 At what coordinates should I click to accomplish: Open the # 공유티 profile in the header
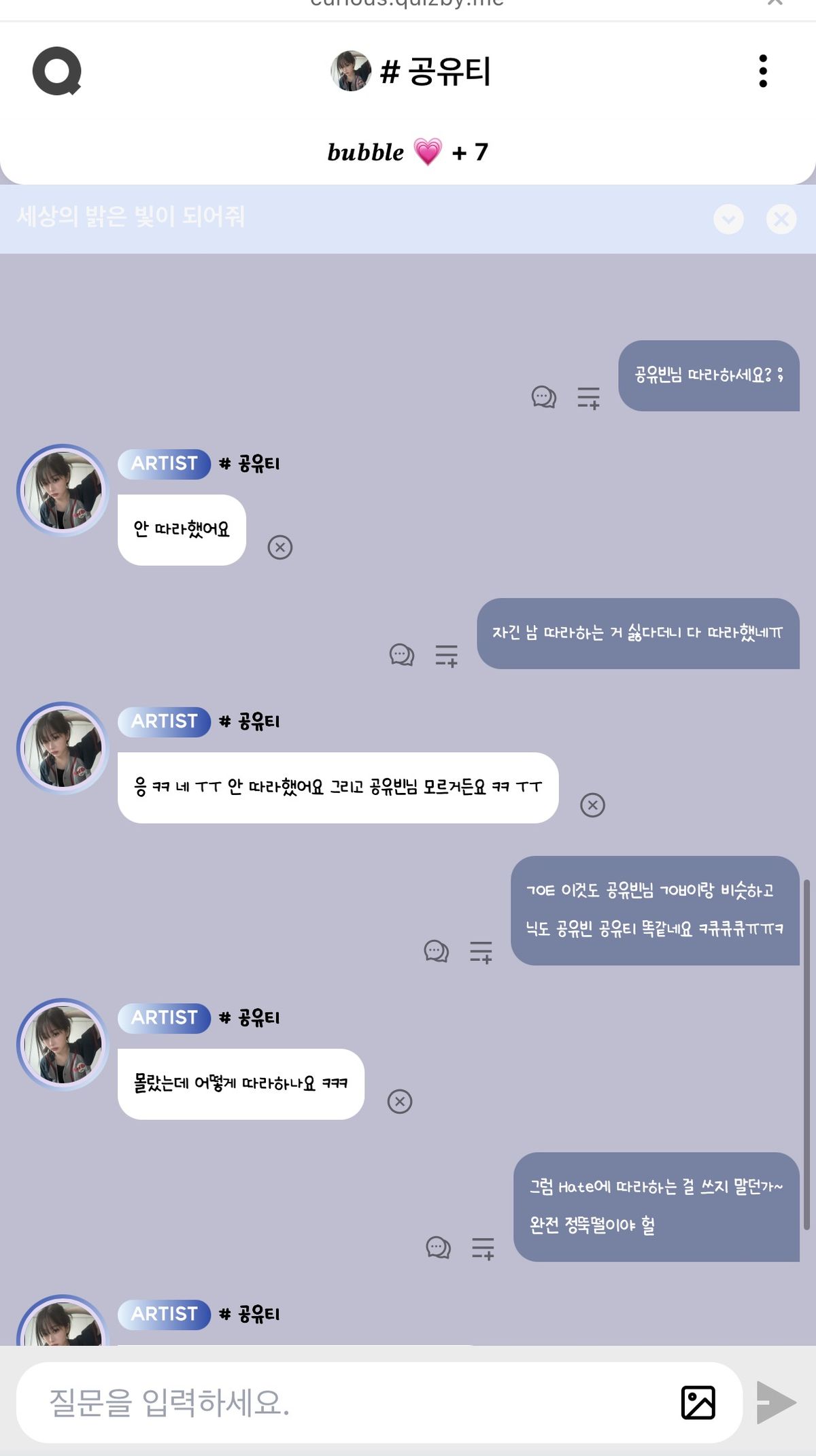(x=411, y=71)
